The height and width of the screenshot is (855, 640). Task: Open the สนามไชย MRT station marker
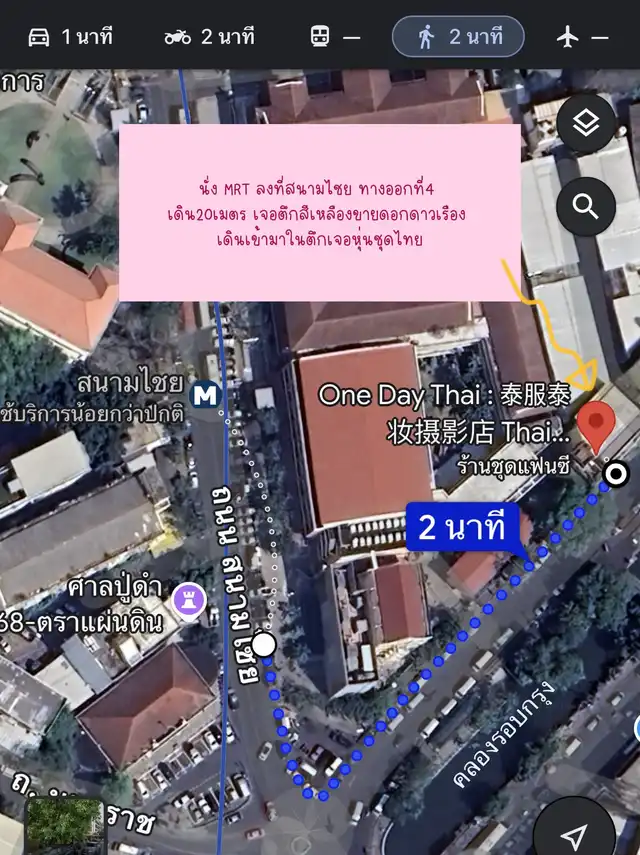click(x=205, y=395)
